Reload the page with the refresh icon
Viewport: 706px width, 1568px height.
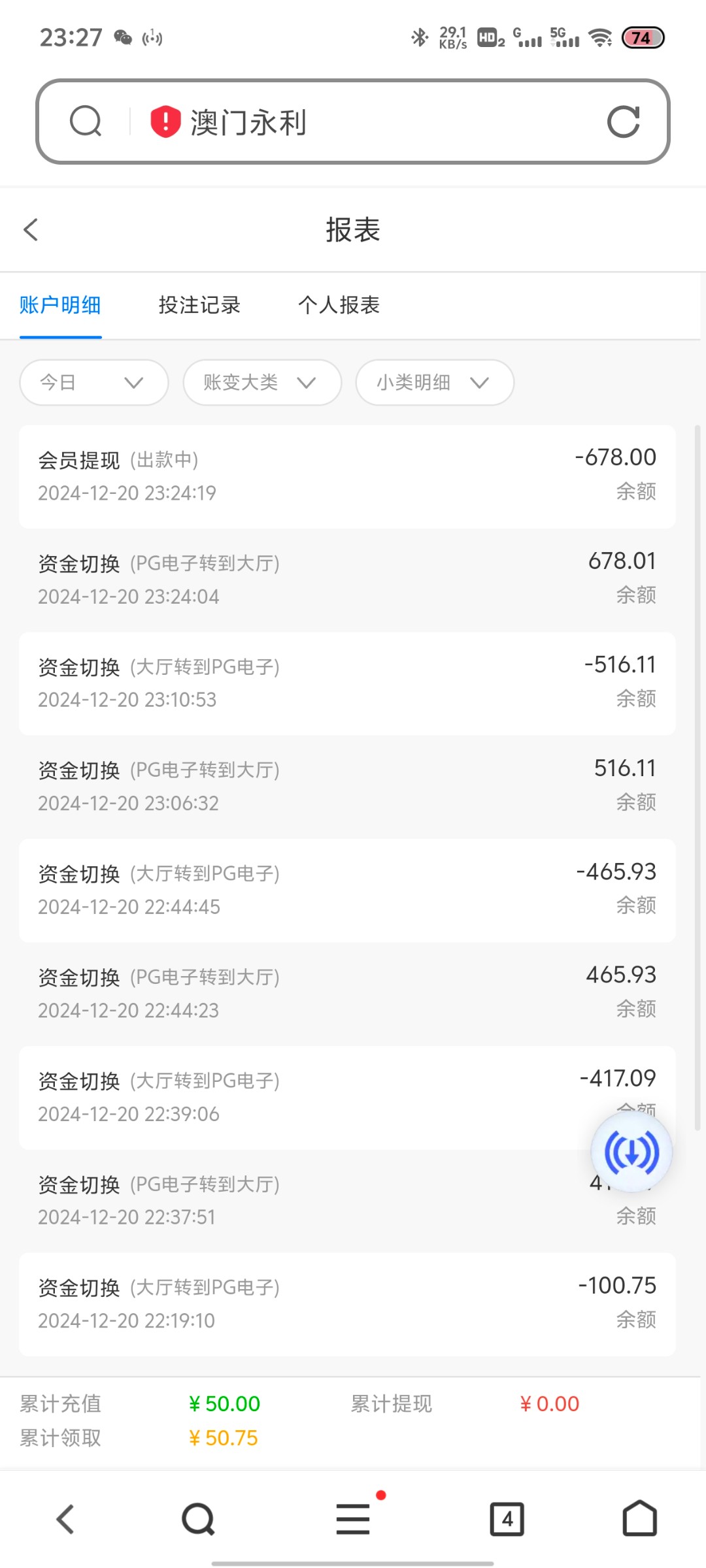tap(623, 122)
